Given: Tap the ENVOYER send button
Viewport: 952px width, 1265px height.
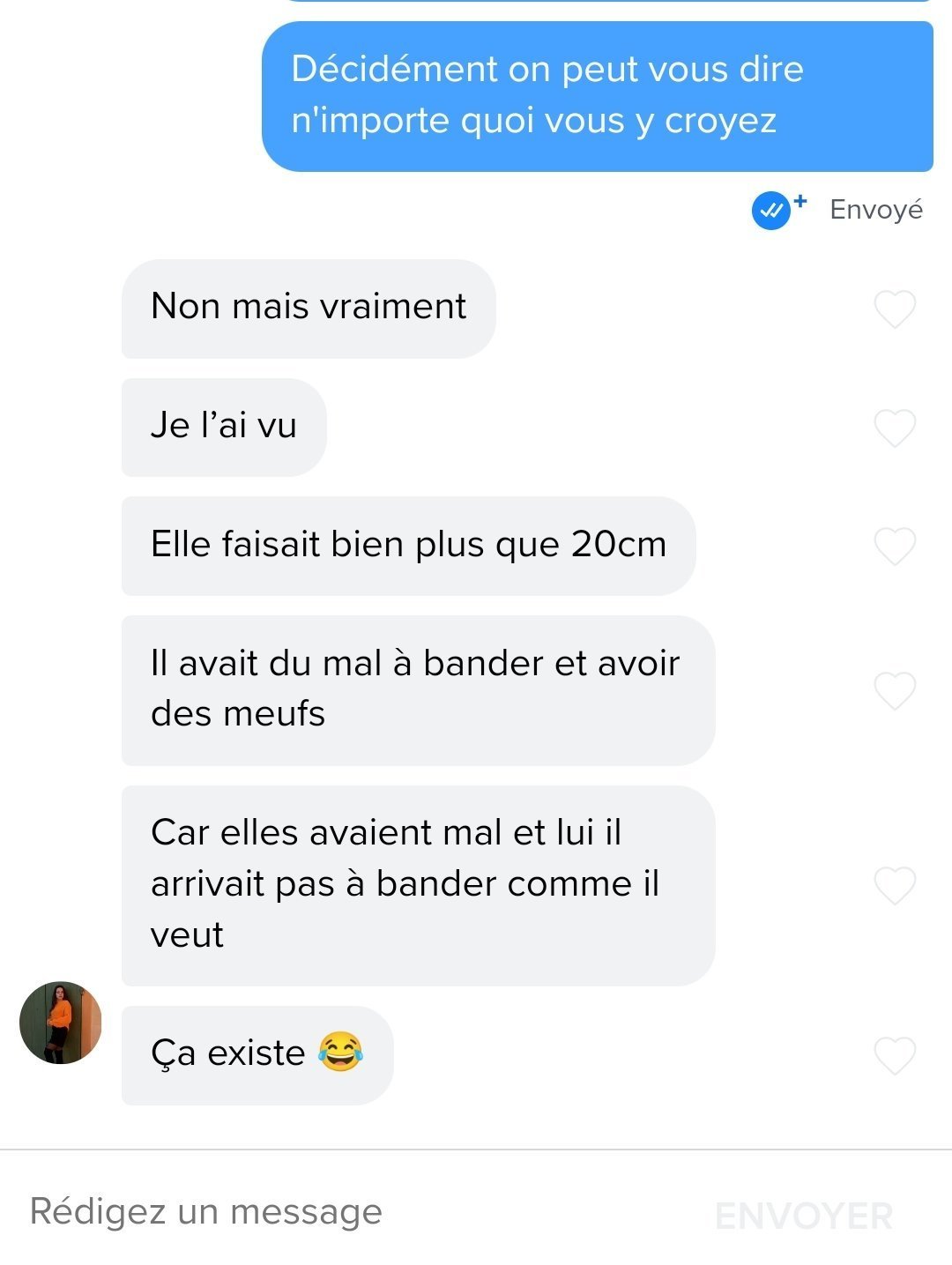Looking at the screenshot, I should click(803, 1216).
